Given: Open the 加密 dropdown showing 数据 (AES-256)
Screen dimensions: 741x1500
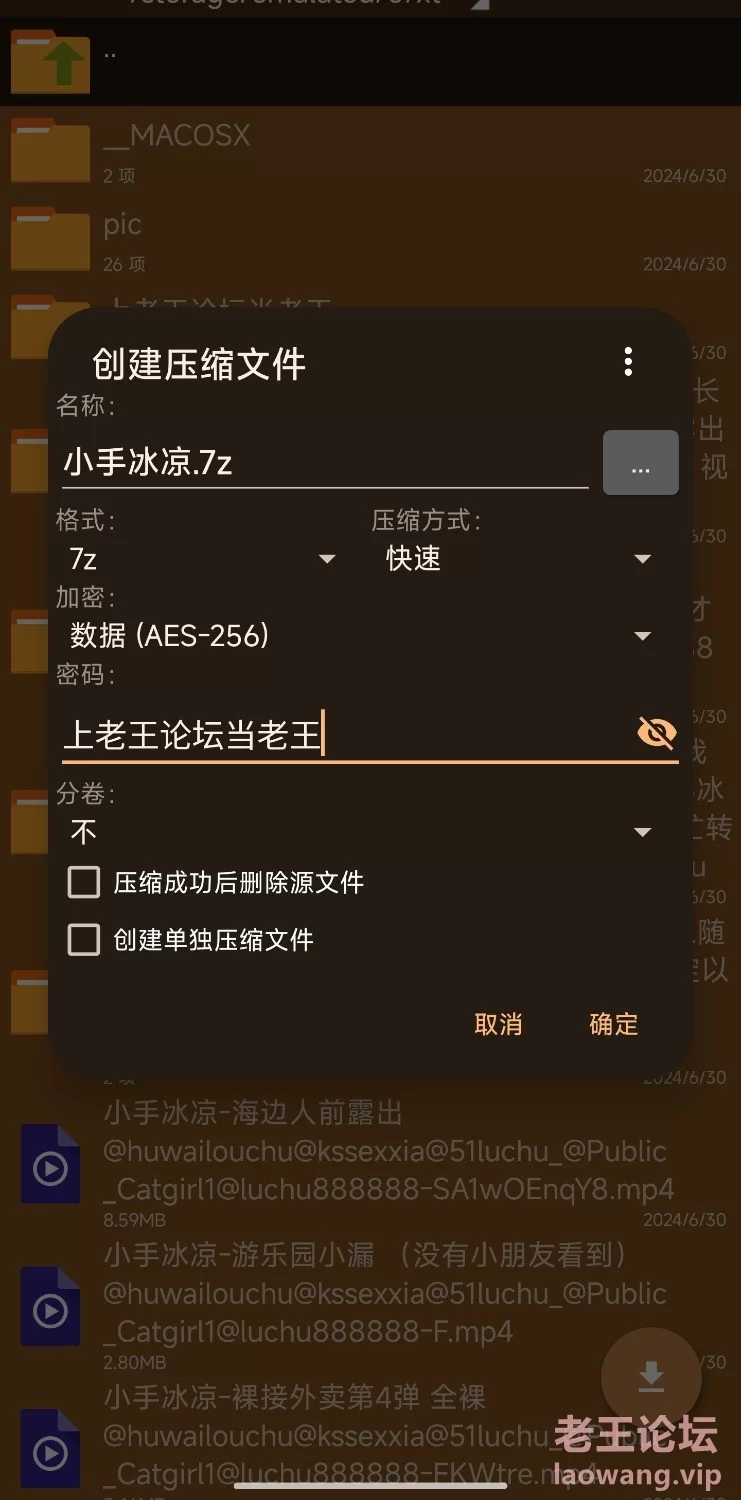Looking at the screenshot, I should point(360,636).
